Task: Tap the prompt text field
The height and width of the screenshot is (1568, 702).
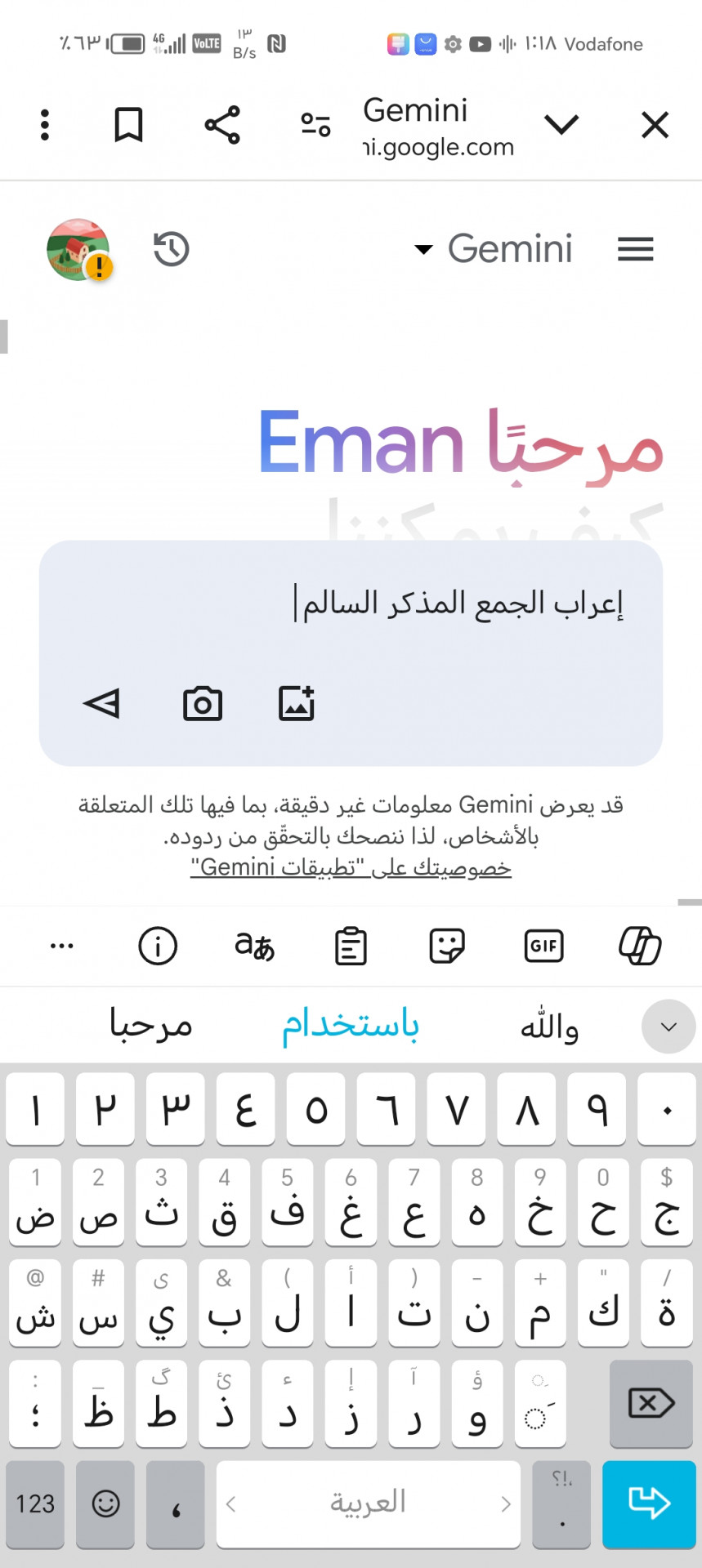Action: (x=458, y=605)
